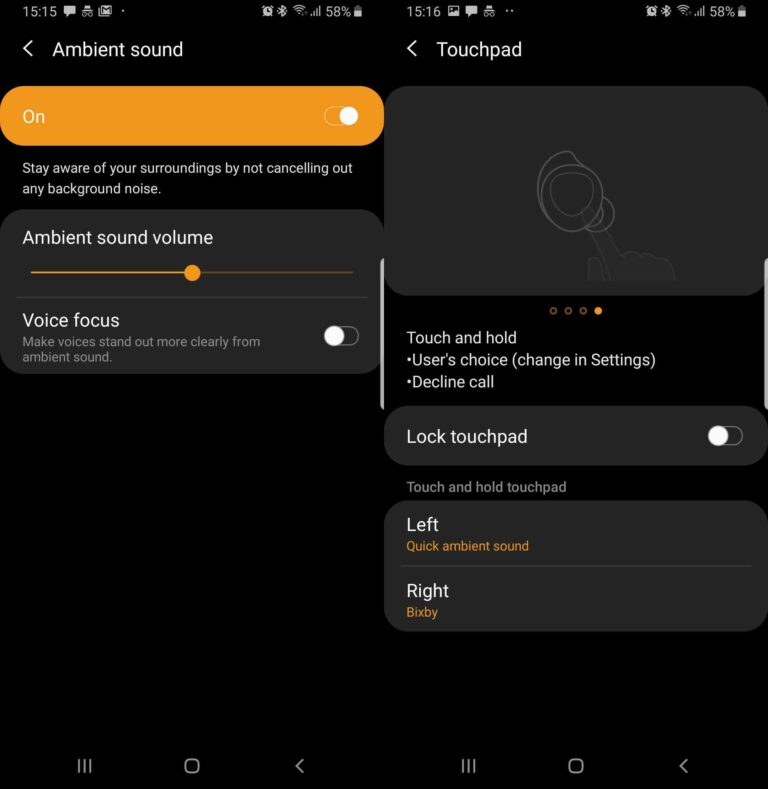Open the Left touch and hold setting

point(575,534)
